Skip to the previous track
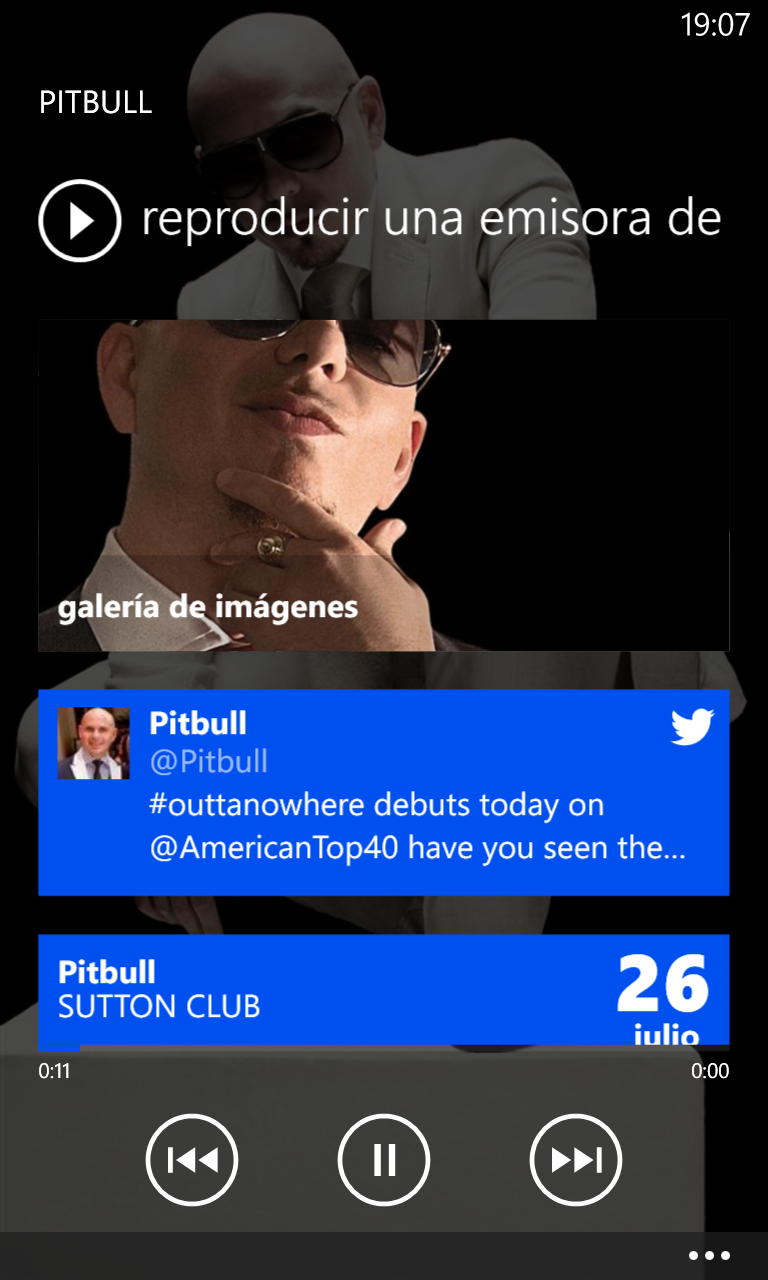The image size is (768, 1280). (x=191, y=1160)
